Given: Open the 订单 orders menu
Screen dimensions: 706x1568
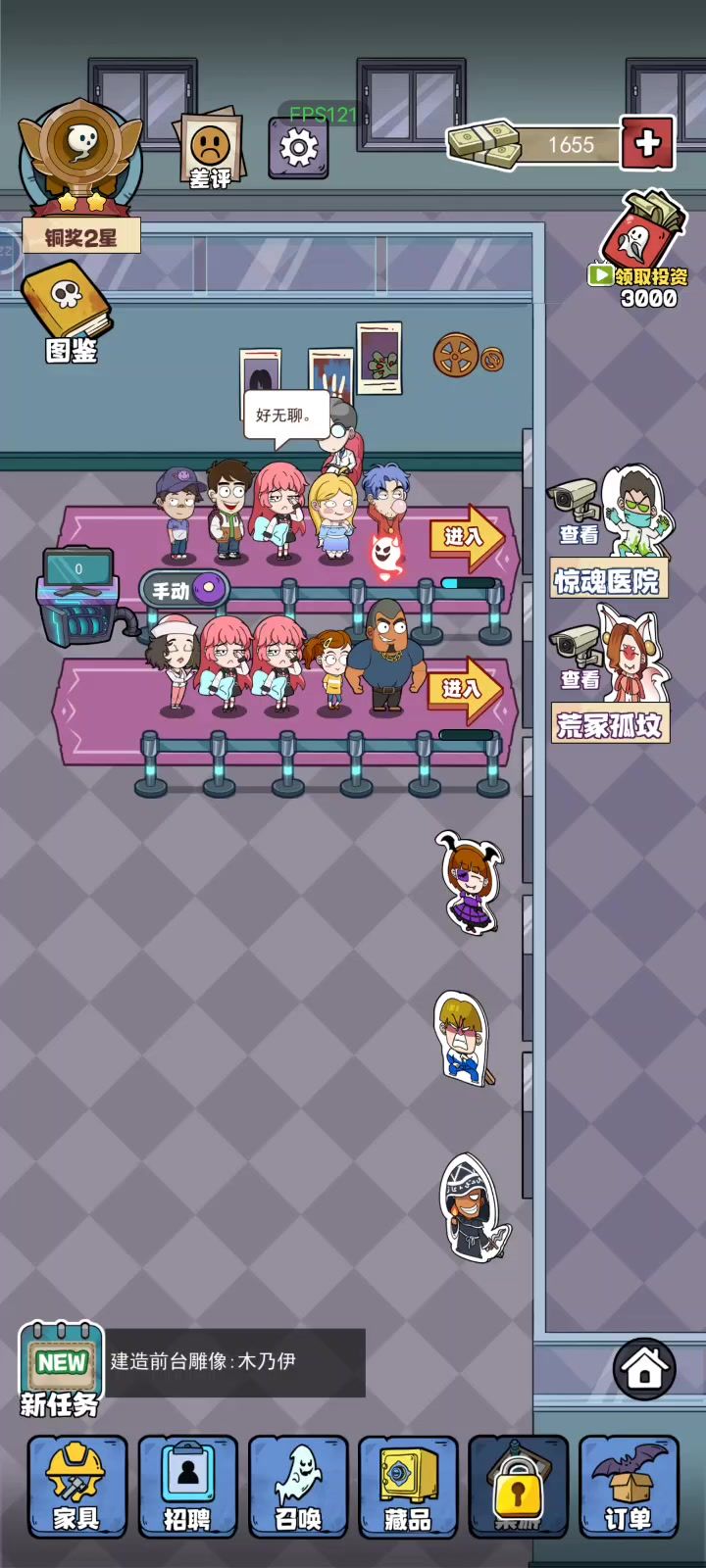Looking at the screenshot, I should [628, 1486].
